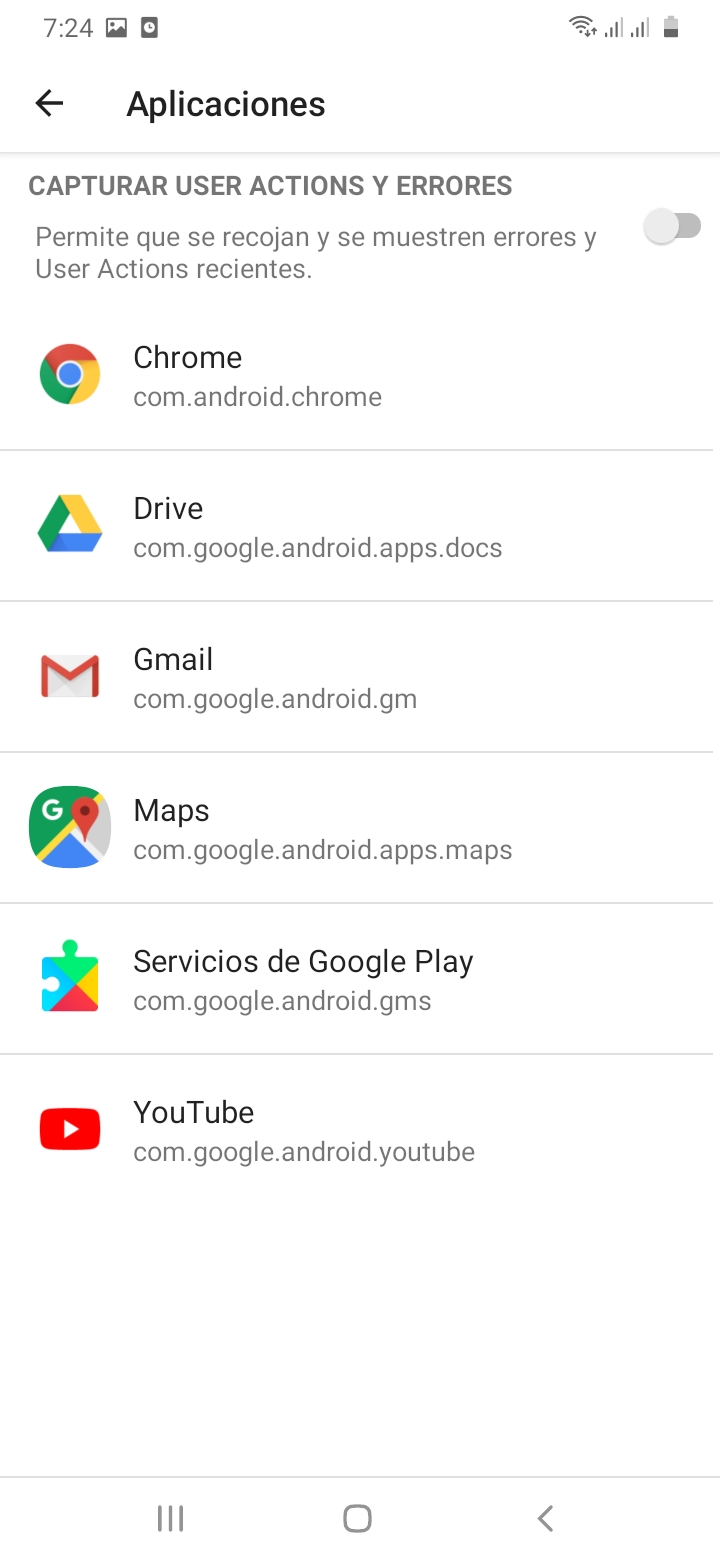This screenshot has height=1560, width=720.
Task: Open the Gmail icon
Action: 70,675
